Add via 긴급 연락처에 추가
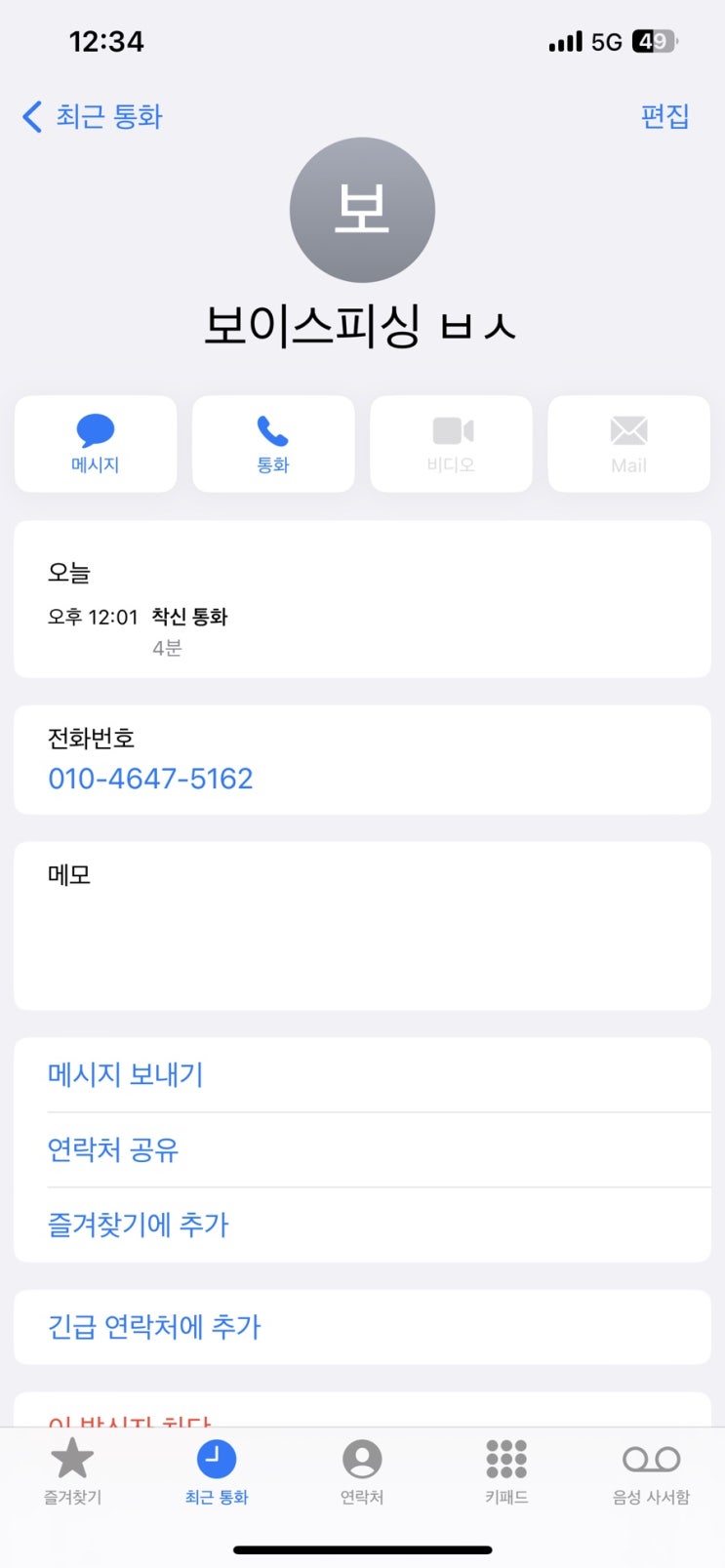This screenshot has width=725, height=1568. click(x=154, y=1327)
